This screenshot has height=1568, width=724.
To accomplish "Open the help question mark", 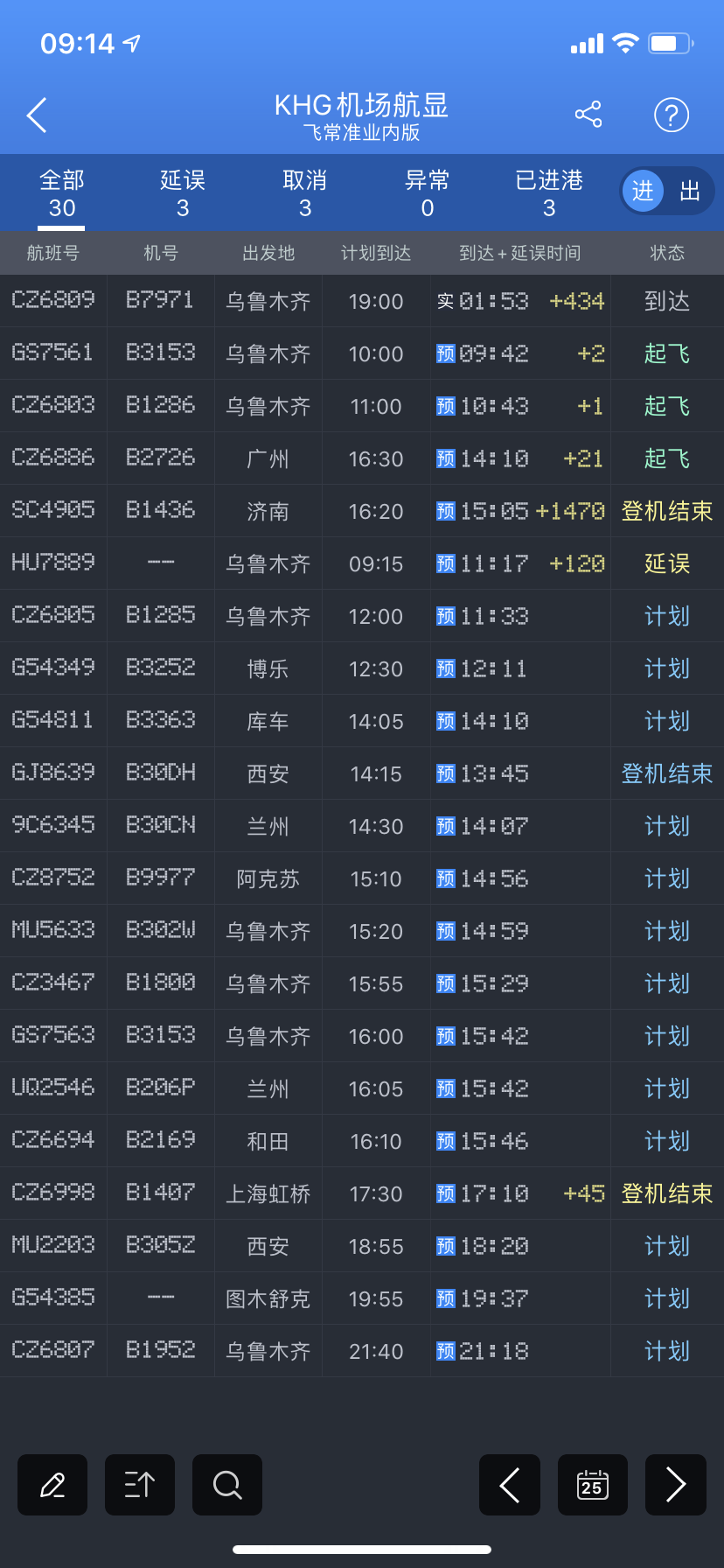I will click(x=672, y=115).
